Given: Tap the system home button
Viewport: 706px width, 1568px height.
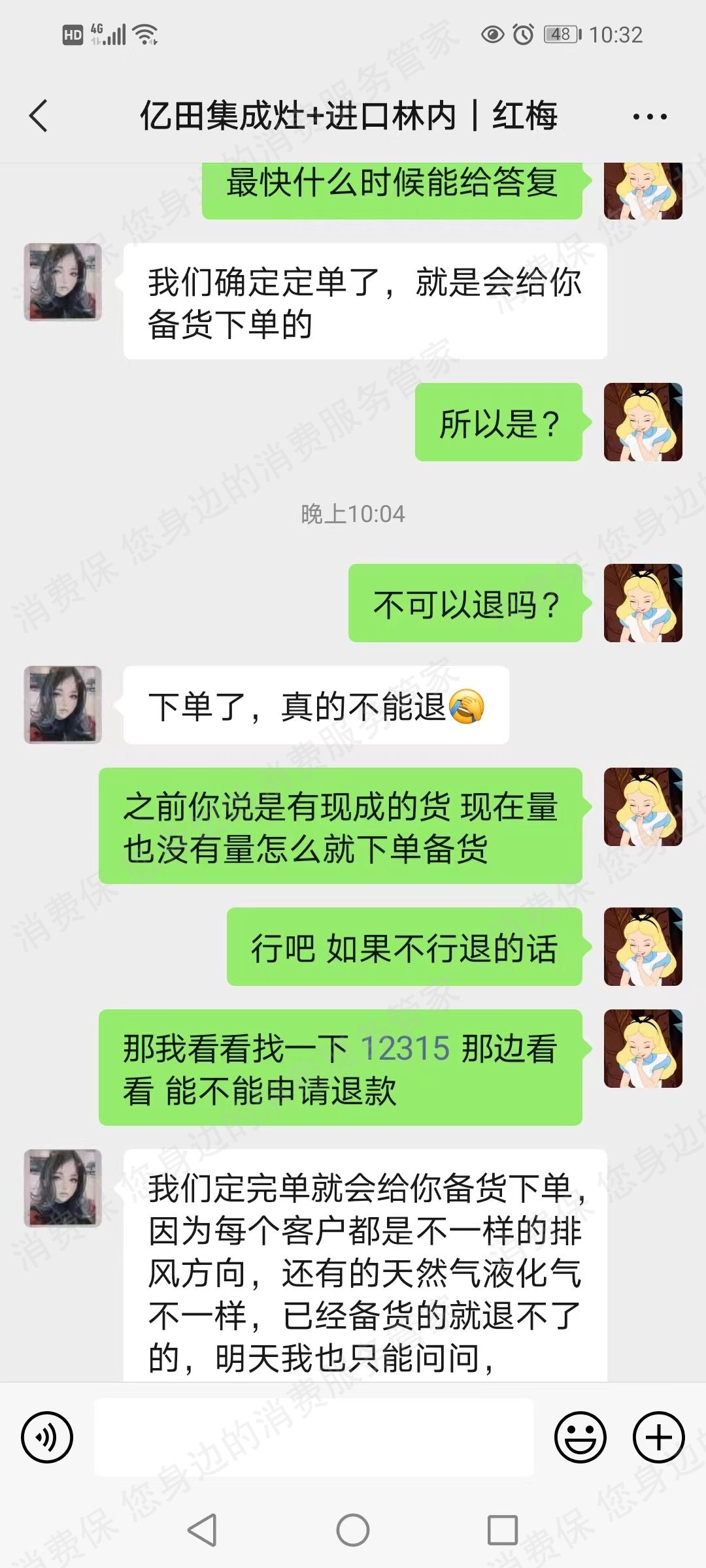Looking at the screenshot, I should [x=353, y=1530].
